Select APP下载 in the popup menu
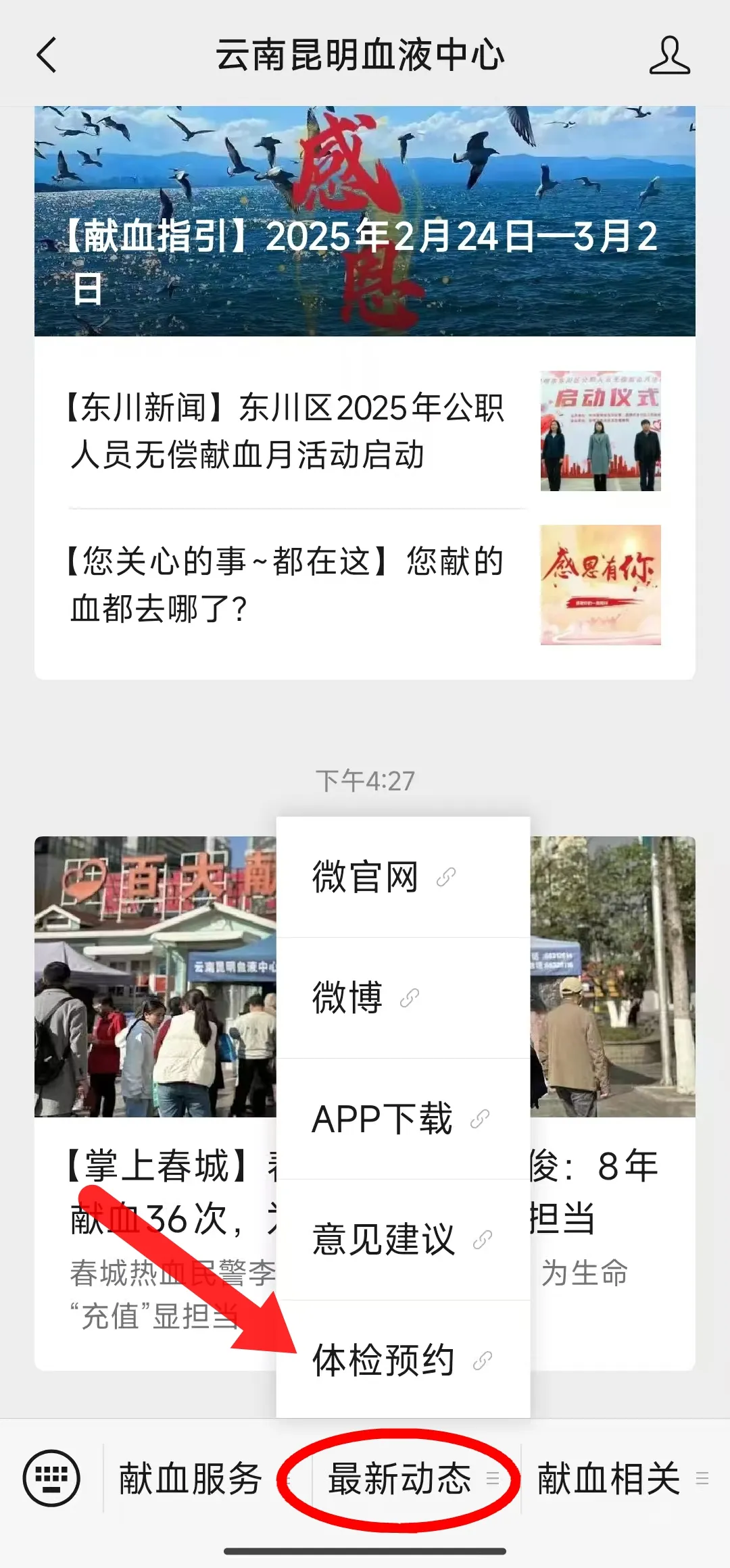 point(382,1117)
